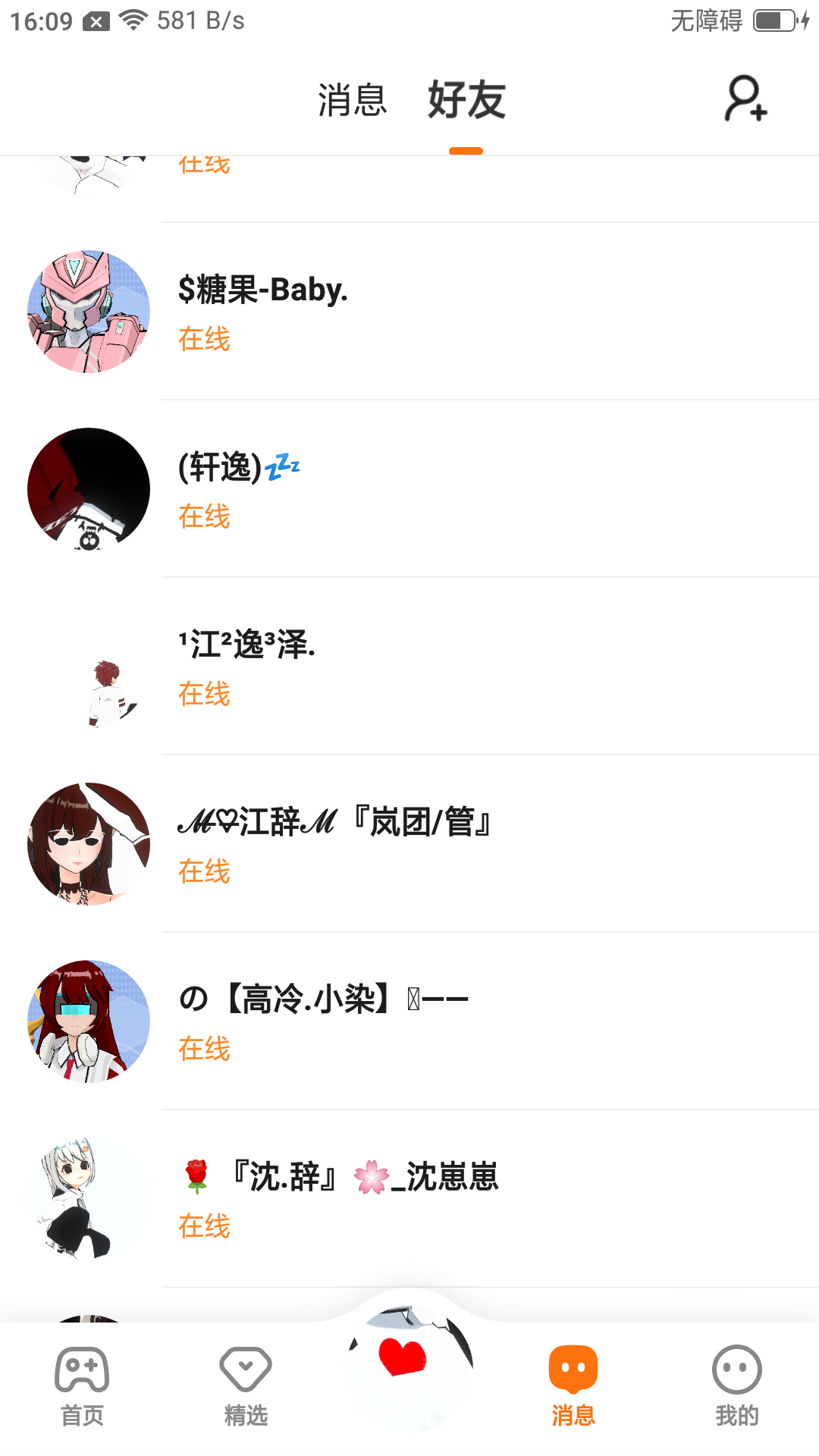Go to the 精选 tab
819x1456 pixels.
(246, 1387)
